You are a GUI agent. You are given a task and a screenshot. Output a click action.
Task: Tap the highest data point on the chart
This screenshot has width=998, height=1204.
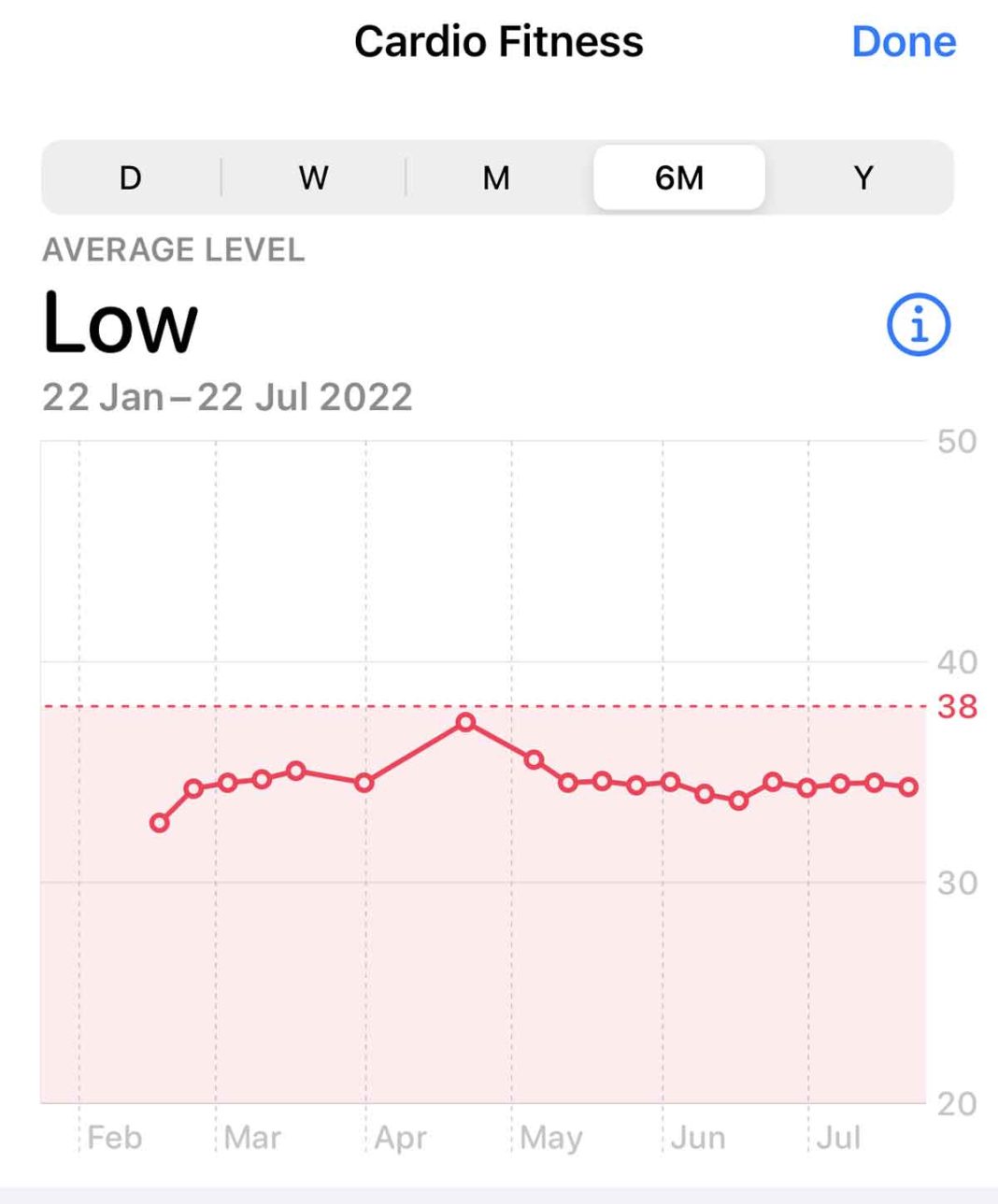466,722
